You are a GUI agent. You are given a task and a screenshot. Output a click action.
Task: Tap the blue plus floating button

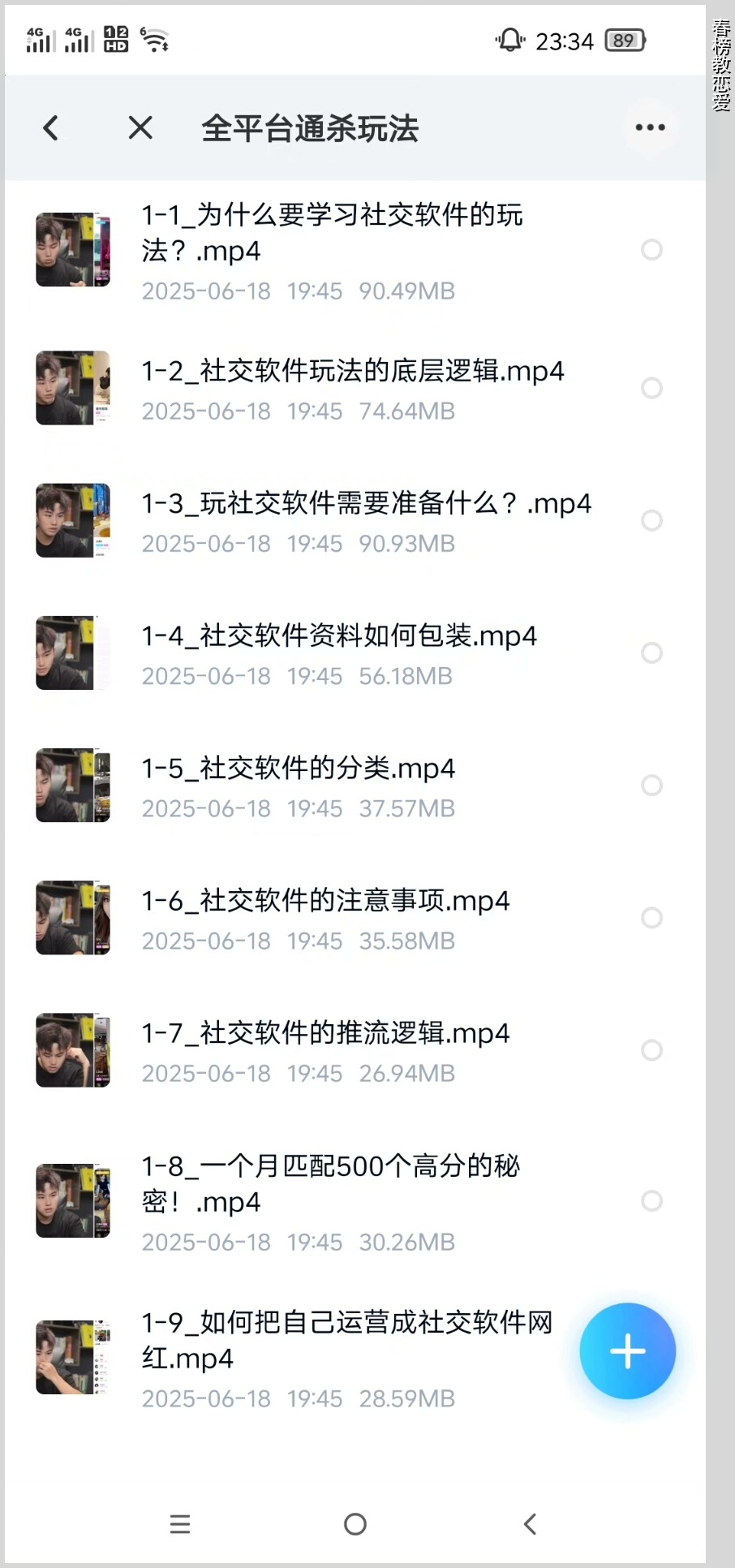click(x=627, y=1351)
